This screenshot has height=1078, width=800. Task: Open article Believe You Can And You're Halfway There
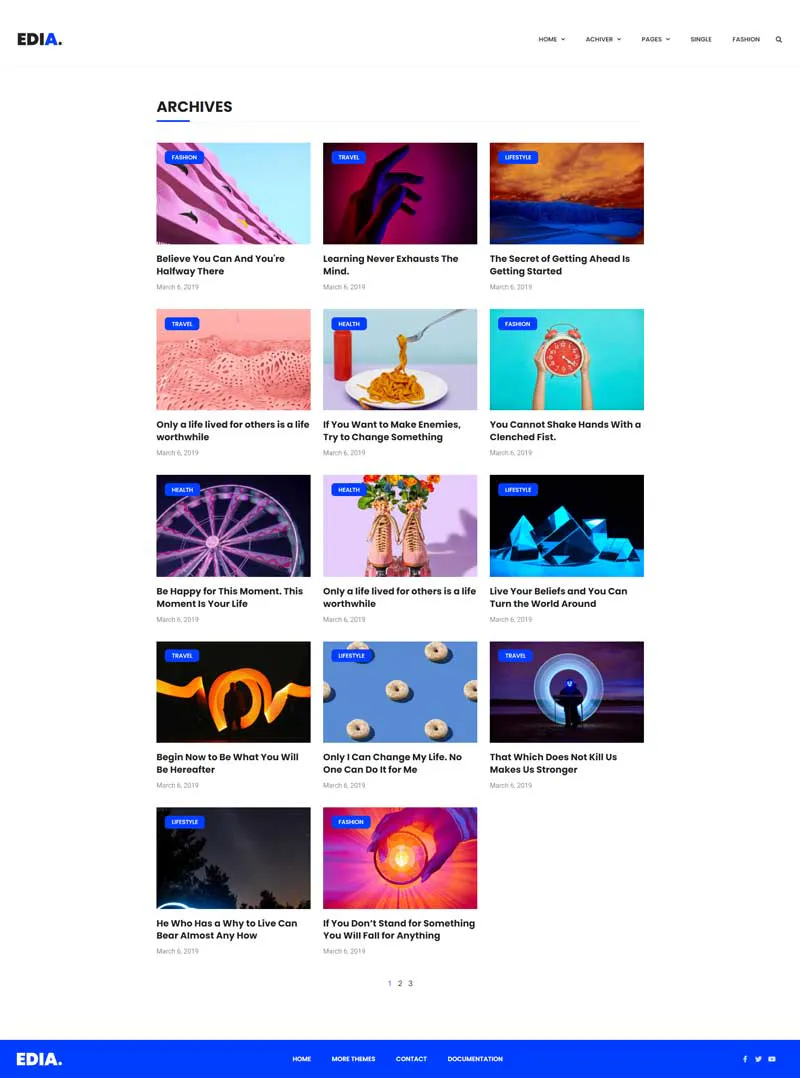point(220,264)
